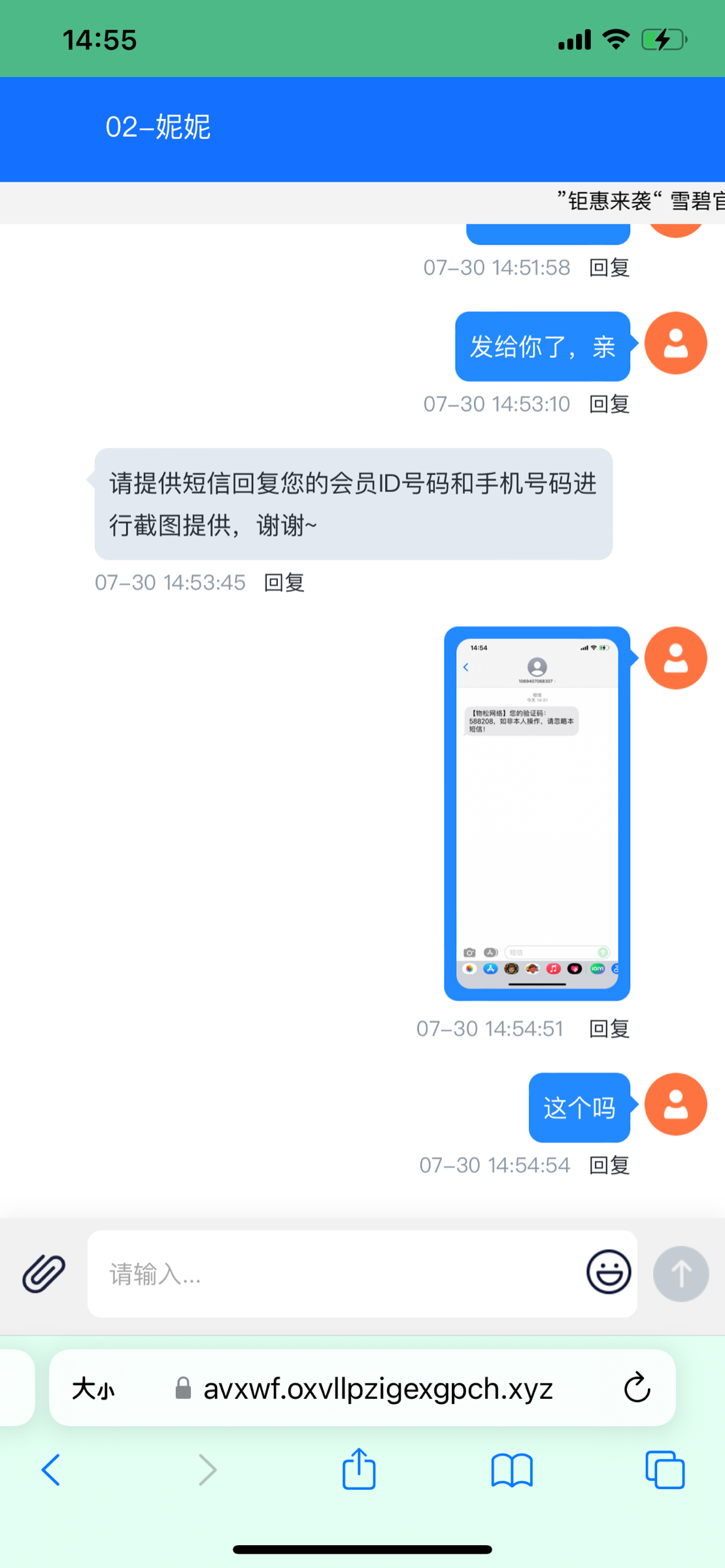Open the sent SMS screenshot image
This screenshot has width=725, height=1568.
(537, 813)
